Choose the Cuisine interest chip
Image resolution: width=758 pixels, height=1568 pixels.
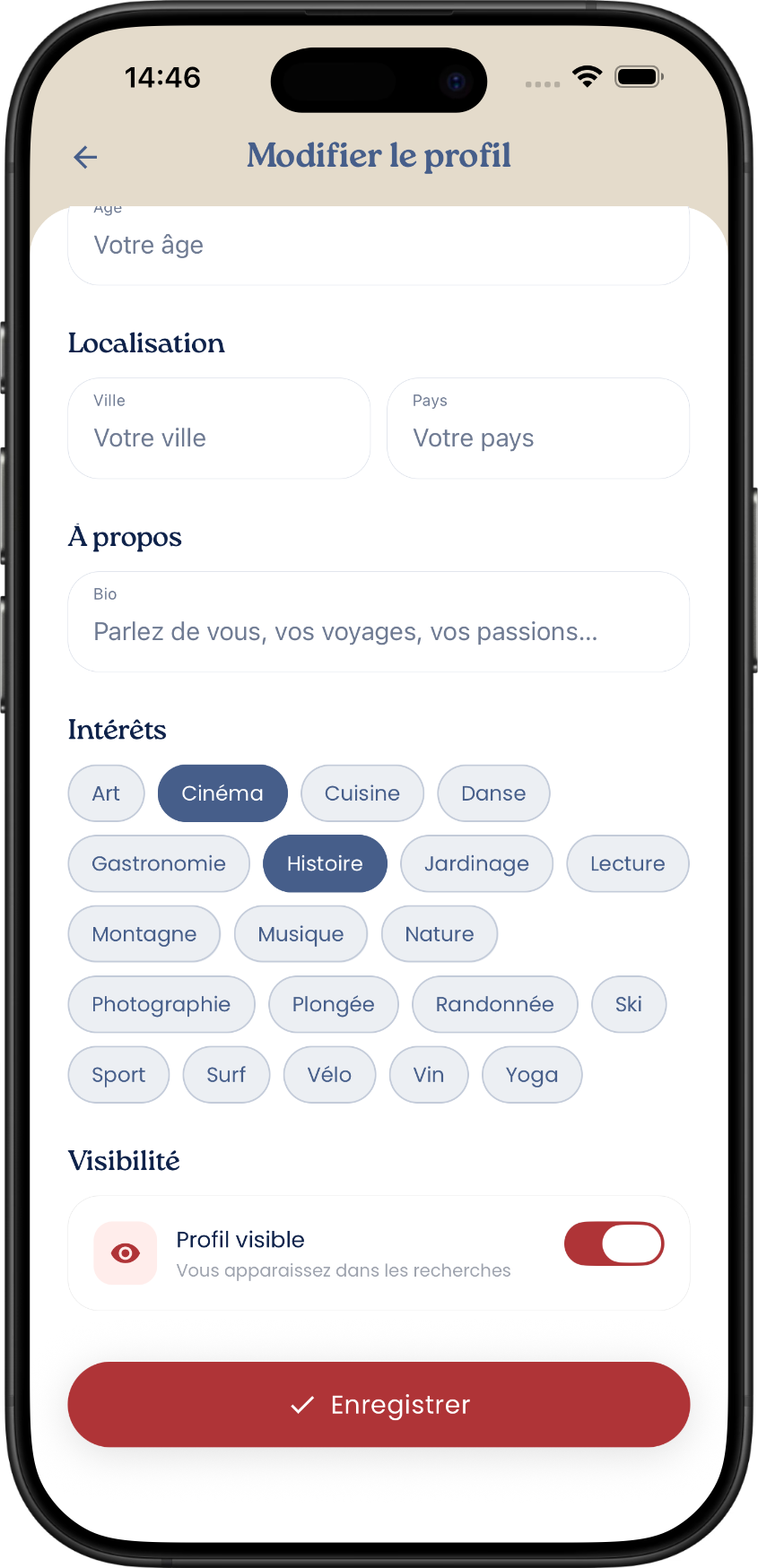pyautogui.click(x=362, y=793)
